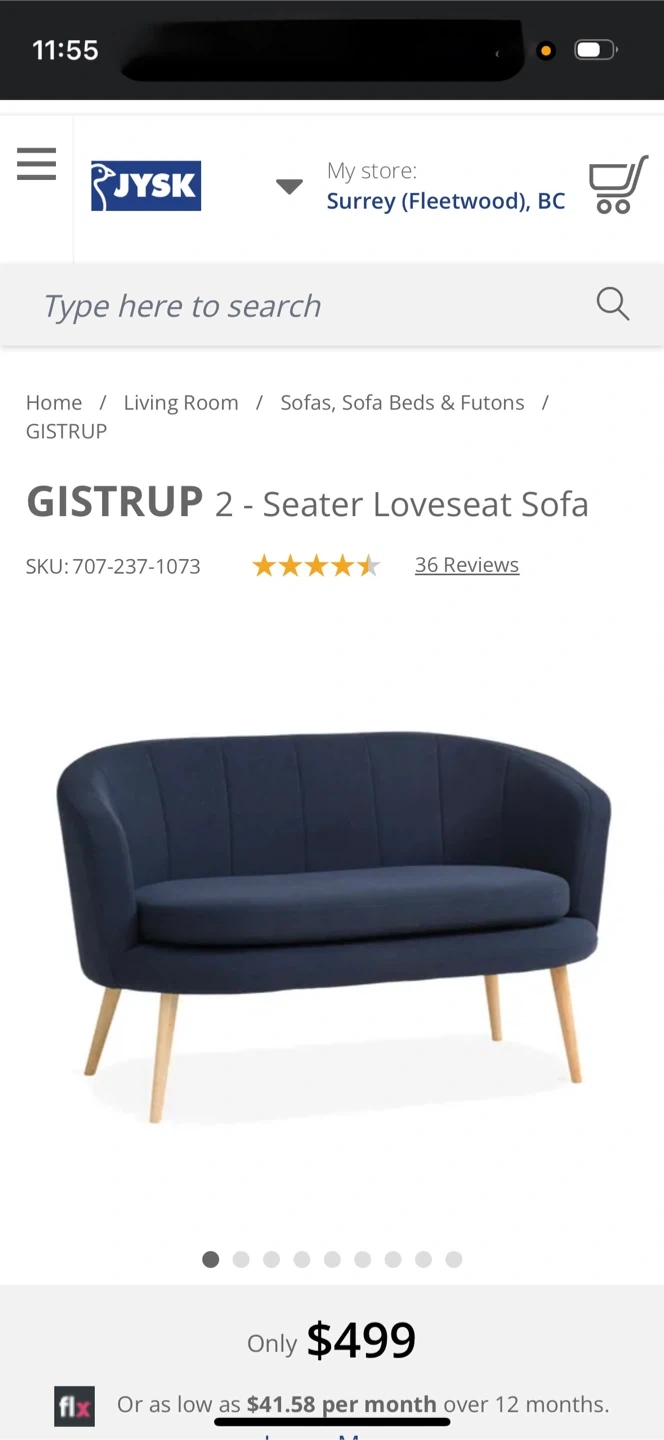Open the shopping cart
Image resolution: width=664 pixels, height=1440 pixels.
tap(618, 185)
